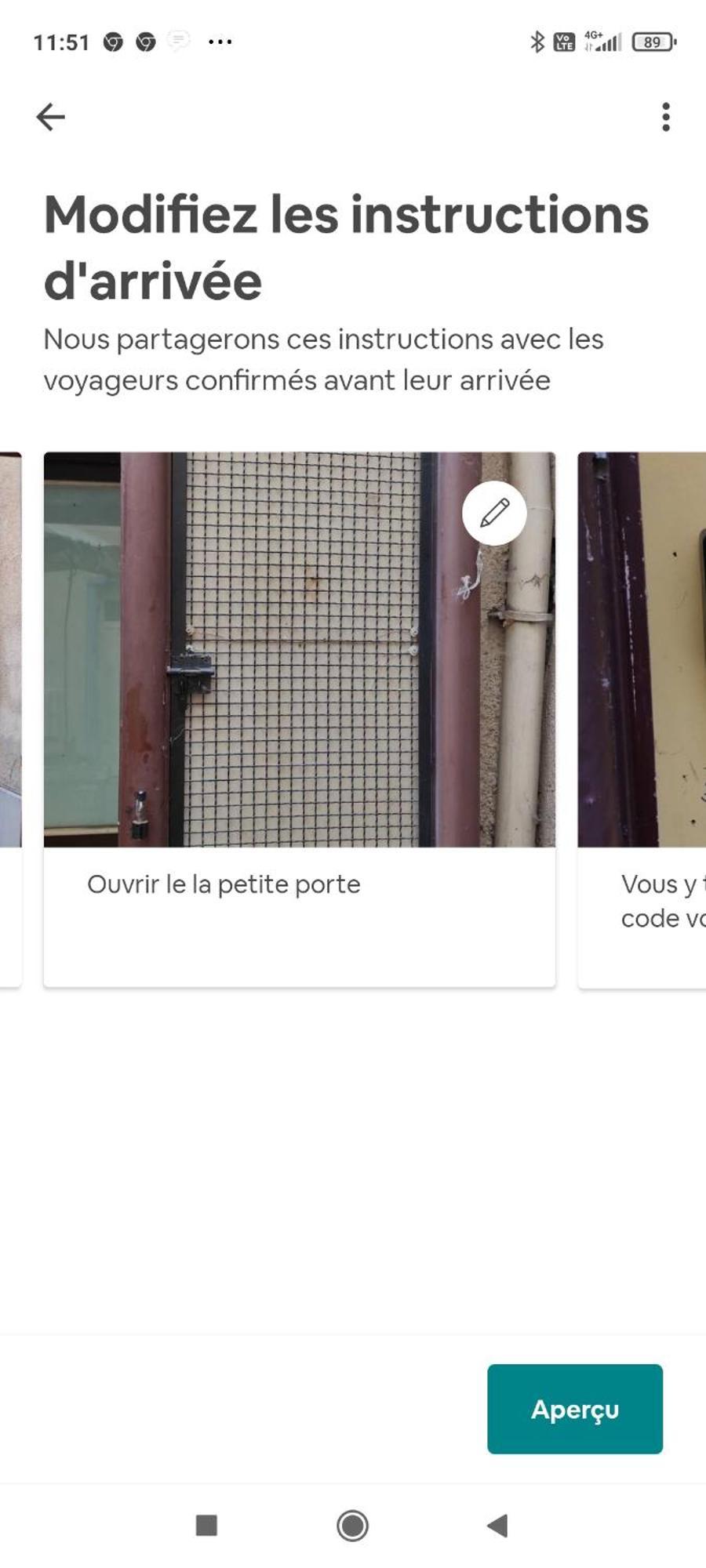Screen dimensions: 706x1568
Task: Open the 'Ouvrir le la petite porte' card
Action: pos(299,884)
